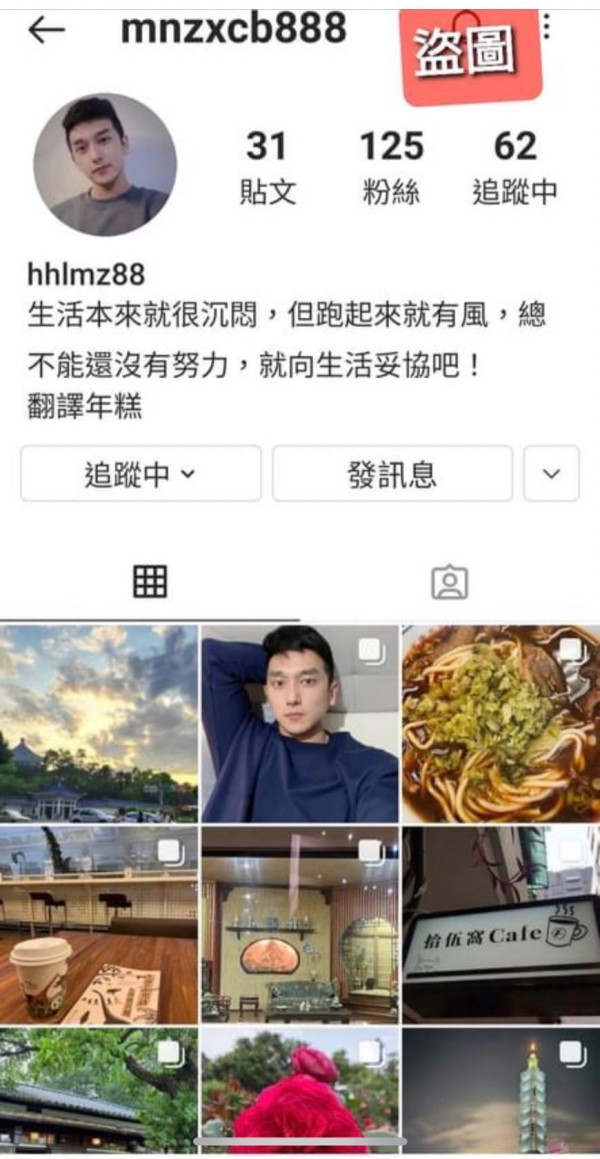Open the wooden house and trees post

click(98, 1092)
